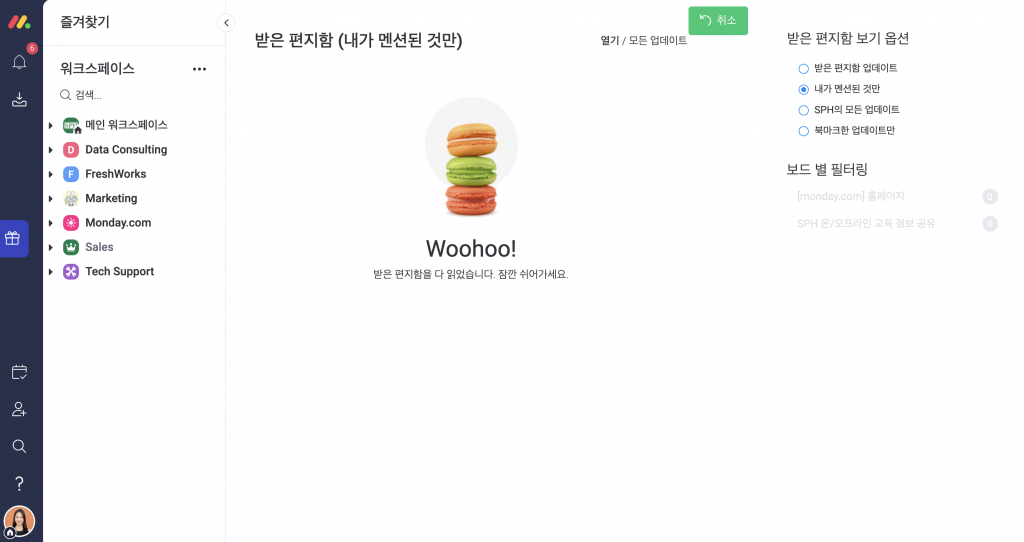Open Tech Support workspace

point(119,272)
